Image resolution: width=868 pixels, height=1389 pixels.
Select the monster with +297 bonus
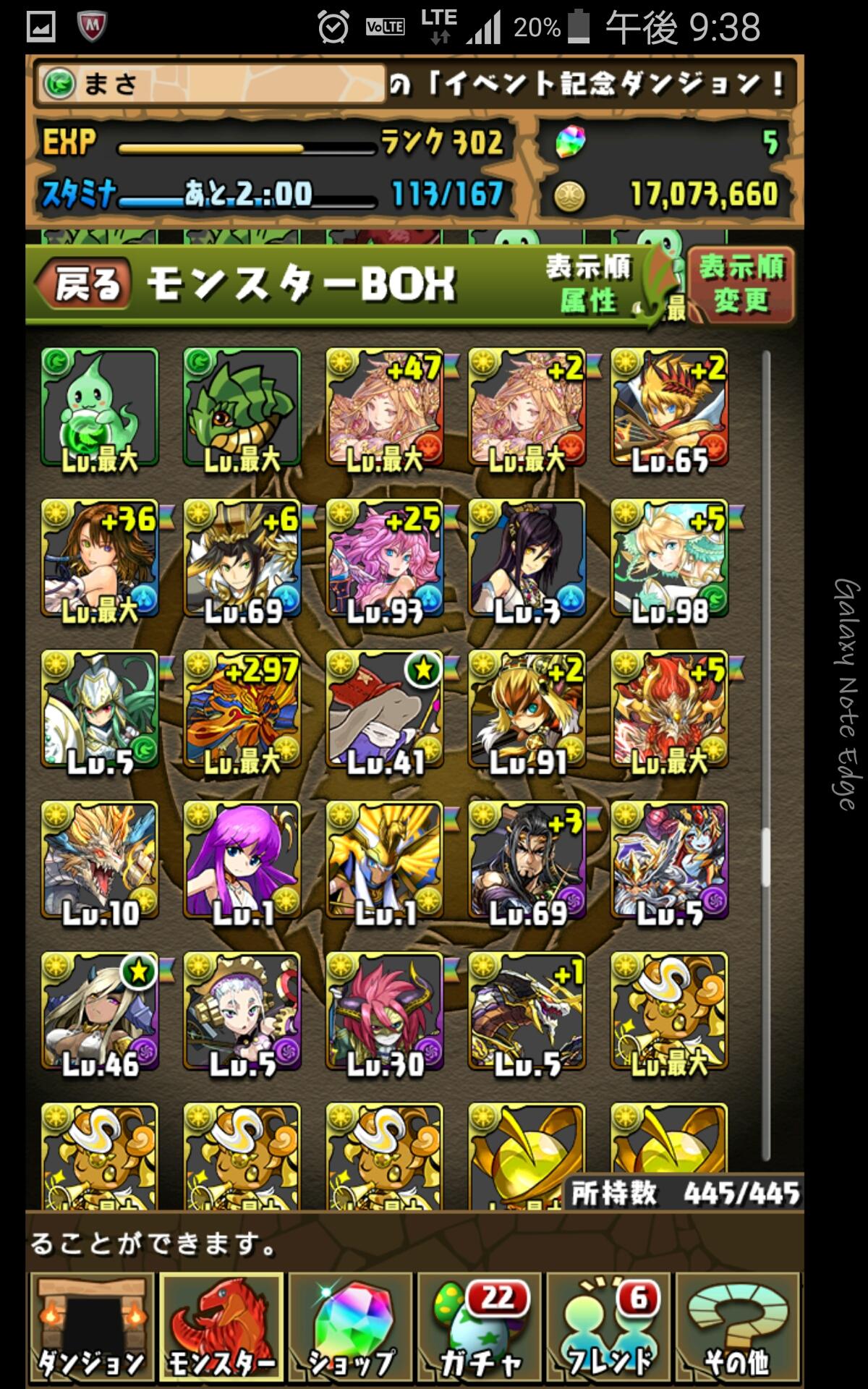(x=242, y=709)
